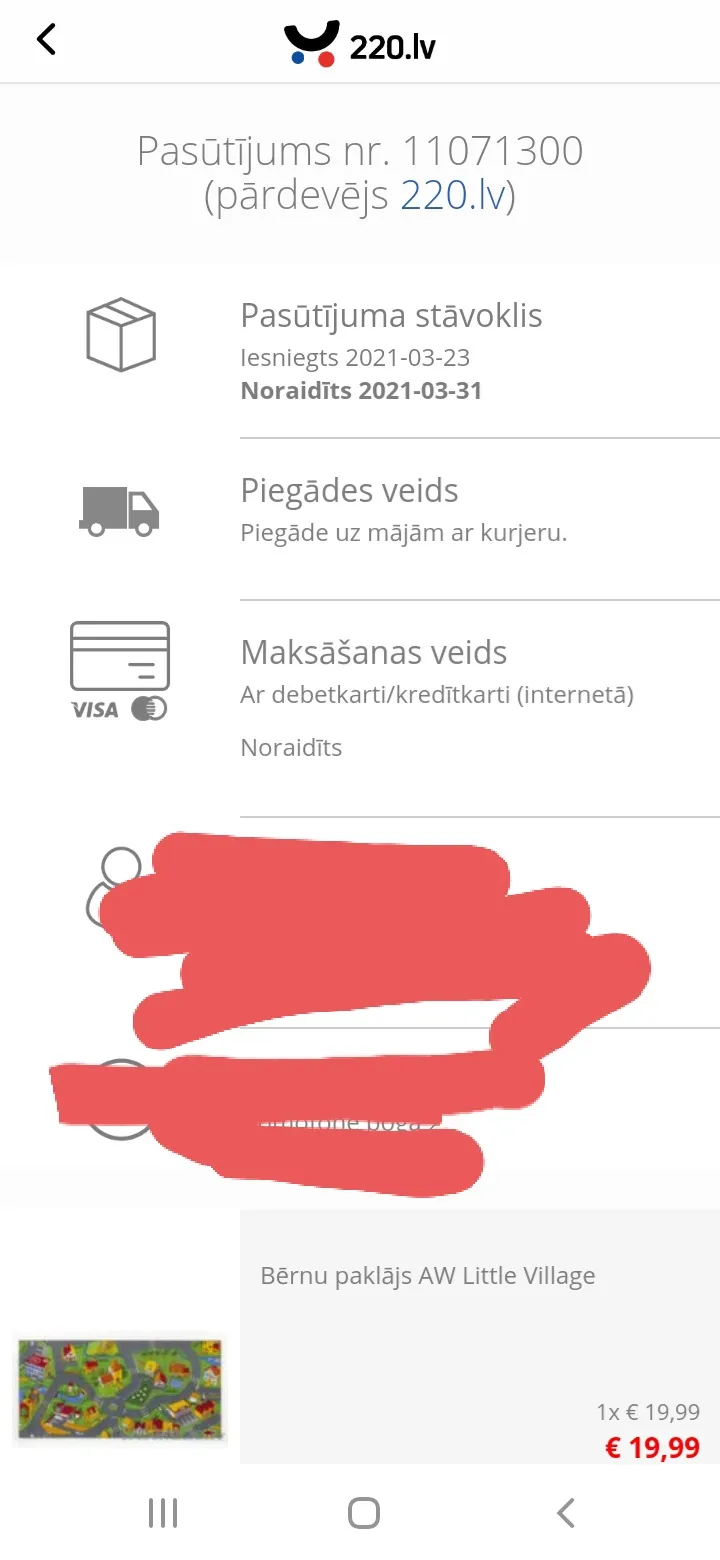
Task: Go to the home screen
Action: tap(364, 1513)
